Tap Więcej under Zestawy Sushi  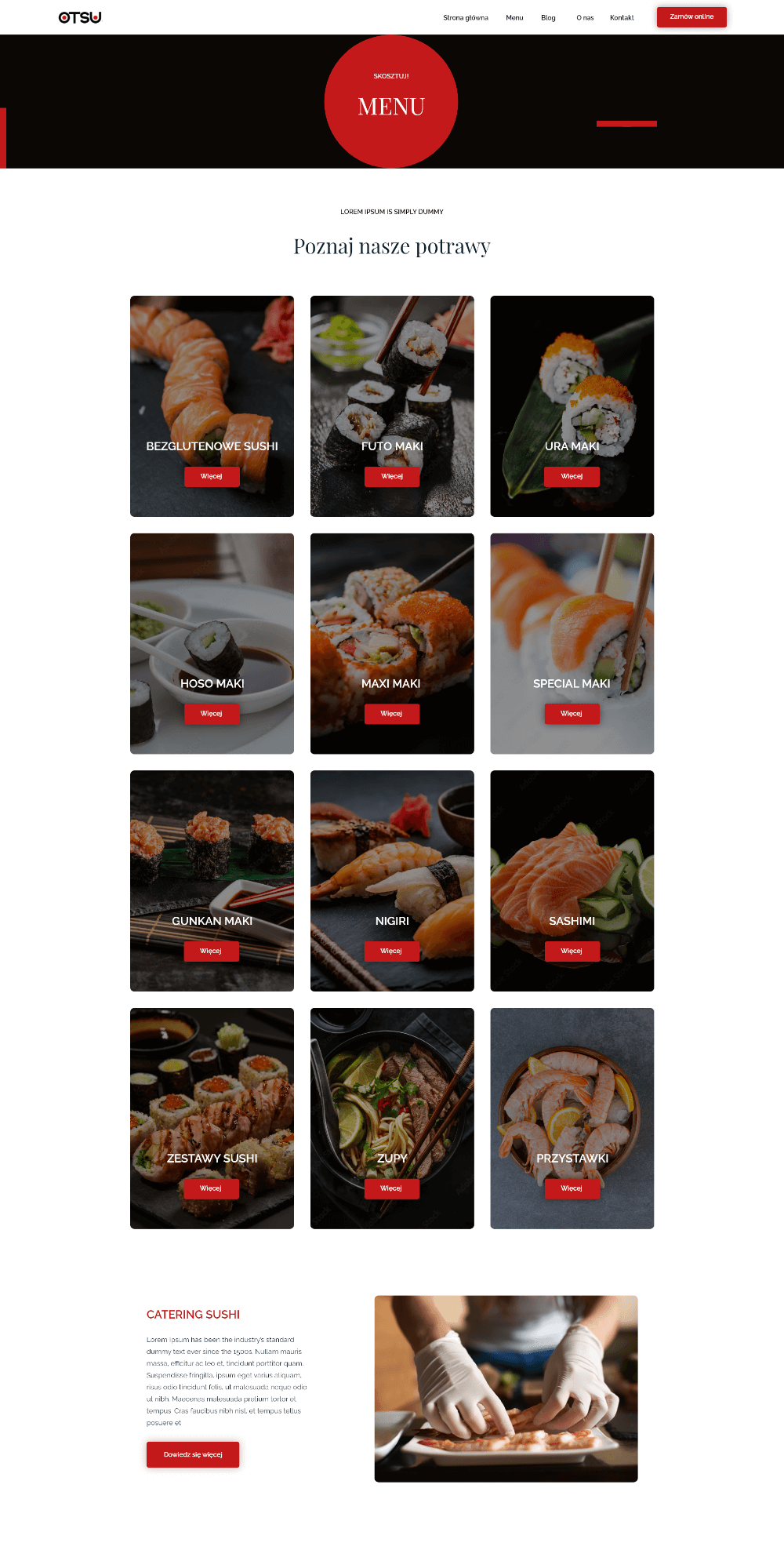click(x=212, y=1188)
